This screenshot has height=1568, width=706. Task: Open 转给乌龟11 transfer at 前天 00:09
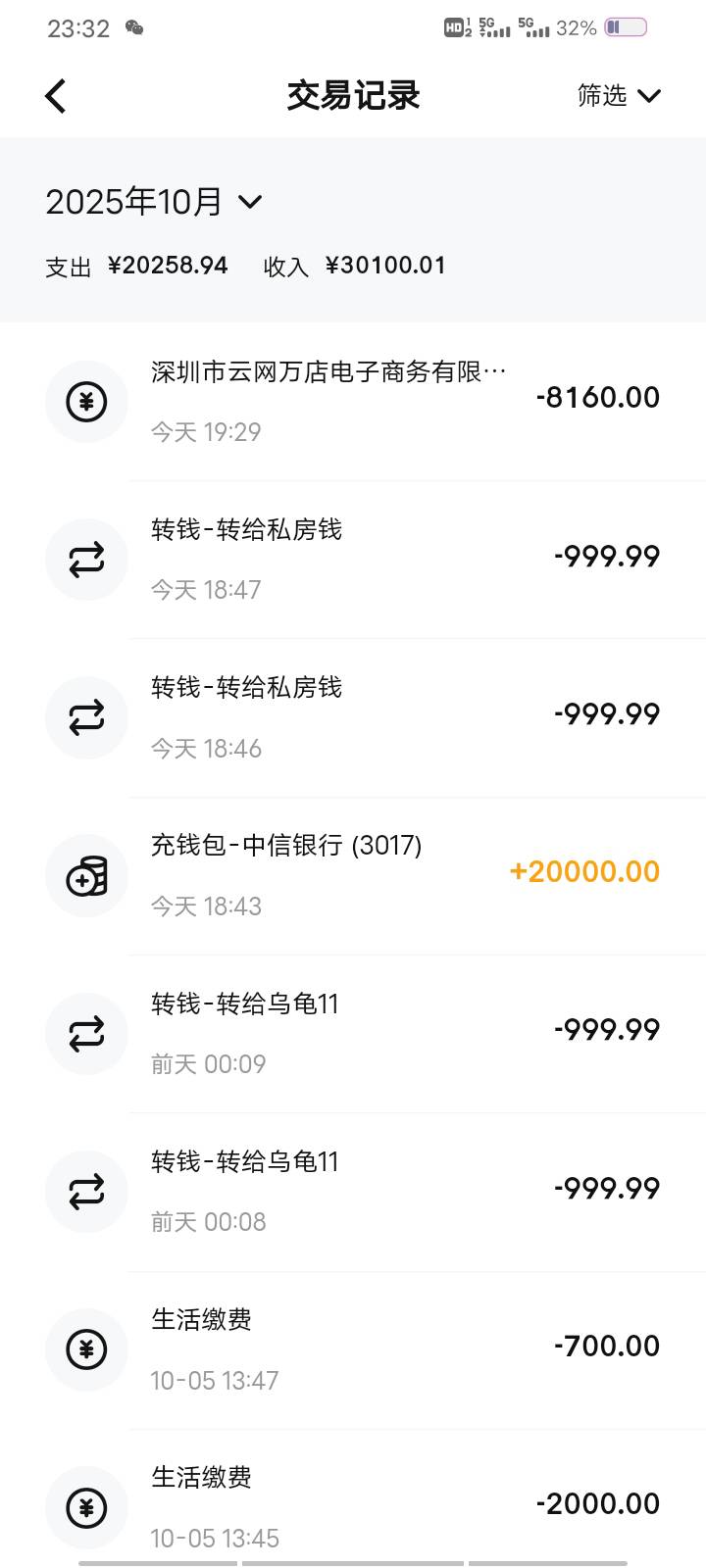[353, 1034]
